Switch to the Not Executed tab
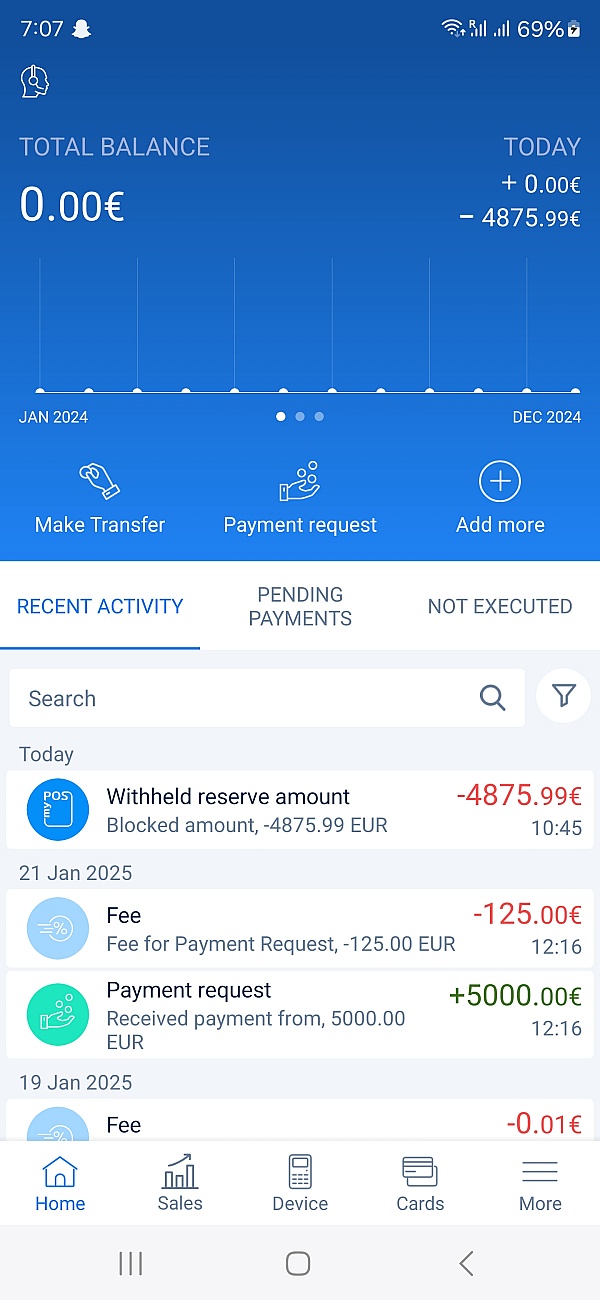The height and width of the screenshot is (1300, 600). pyautogui.click(x=499, y=607)
